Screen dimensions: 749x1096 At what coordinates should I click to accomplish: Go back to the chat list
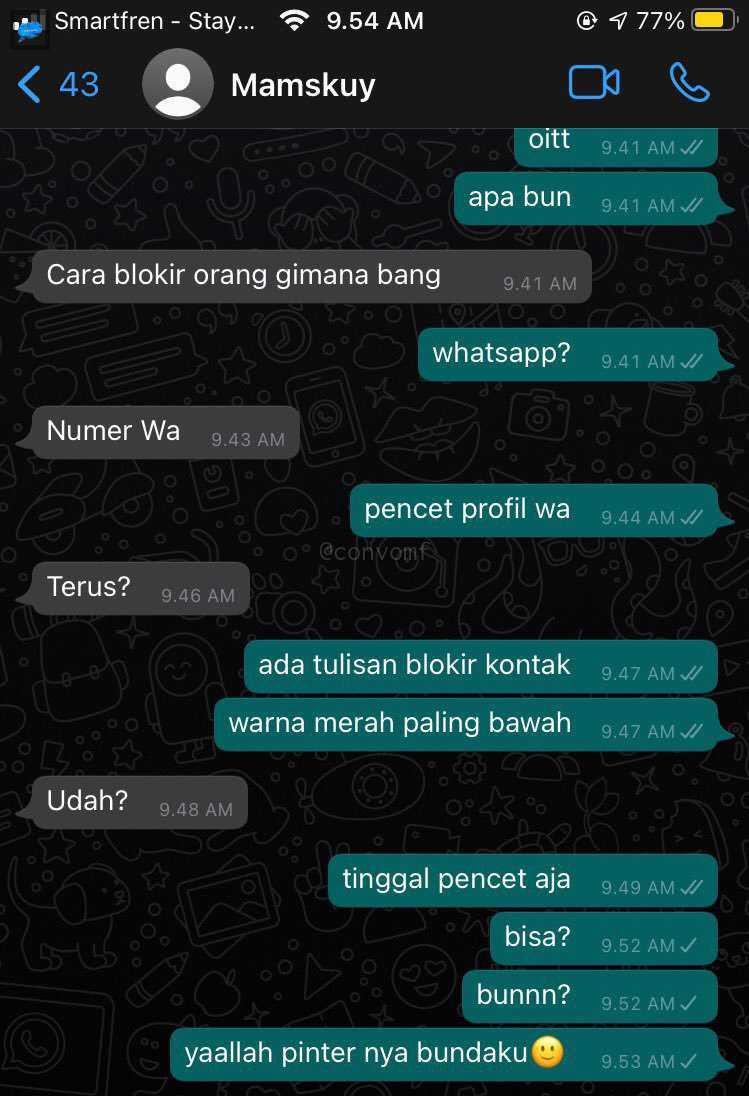pyautogui.click(x=56, y=85)
